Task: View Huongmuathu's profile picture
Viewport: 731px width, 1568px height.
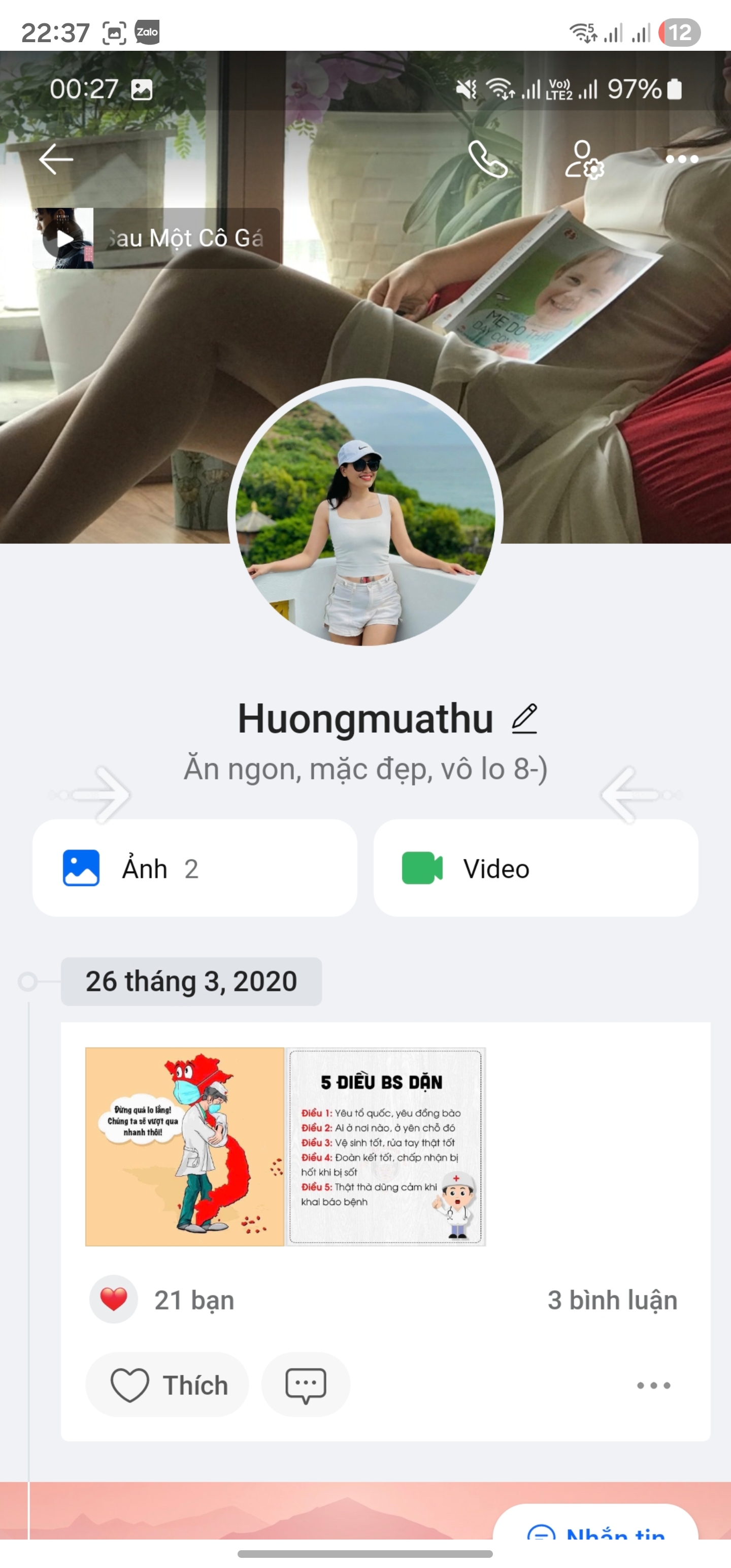Action: 365,515
